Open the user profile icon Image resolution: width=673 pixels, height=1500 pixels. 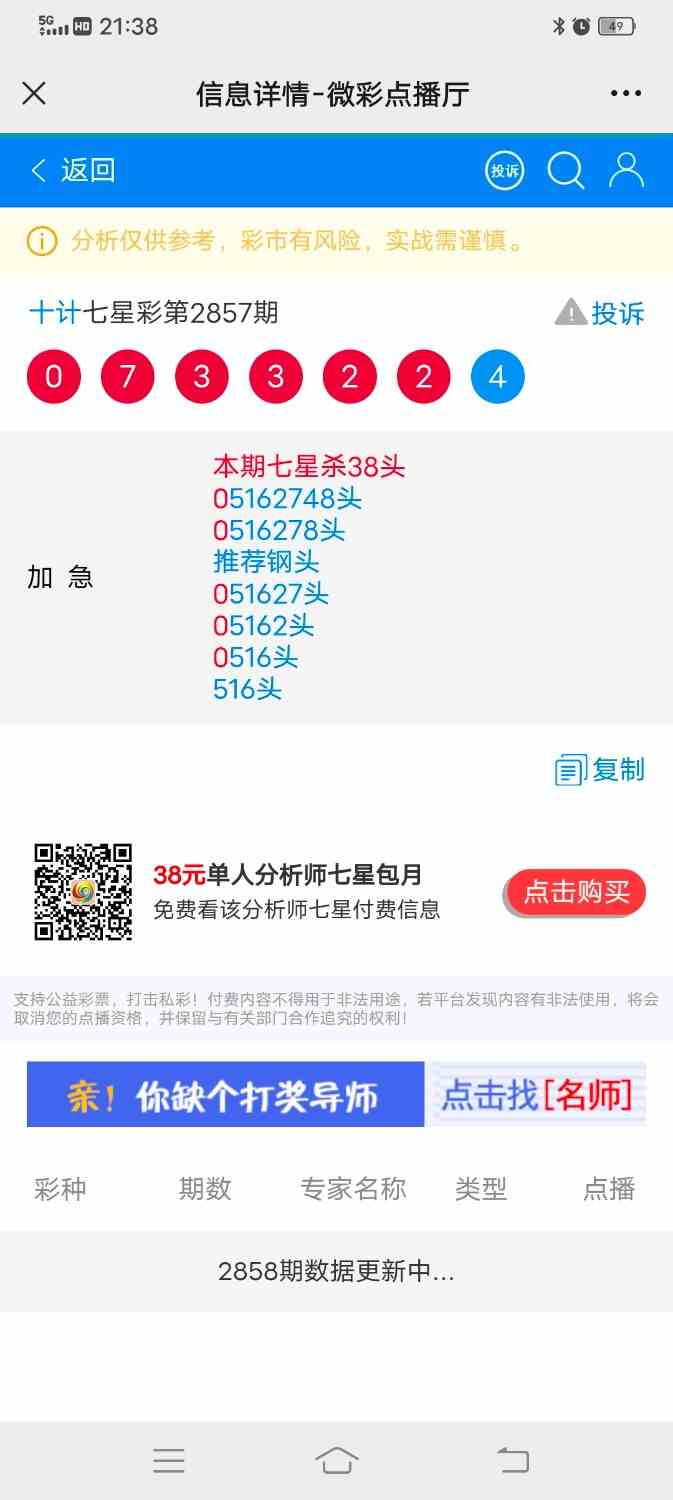click(627, 171)
